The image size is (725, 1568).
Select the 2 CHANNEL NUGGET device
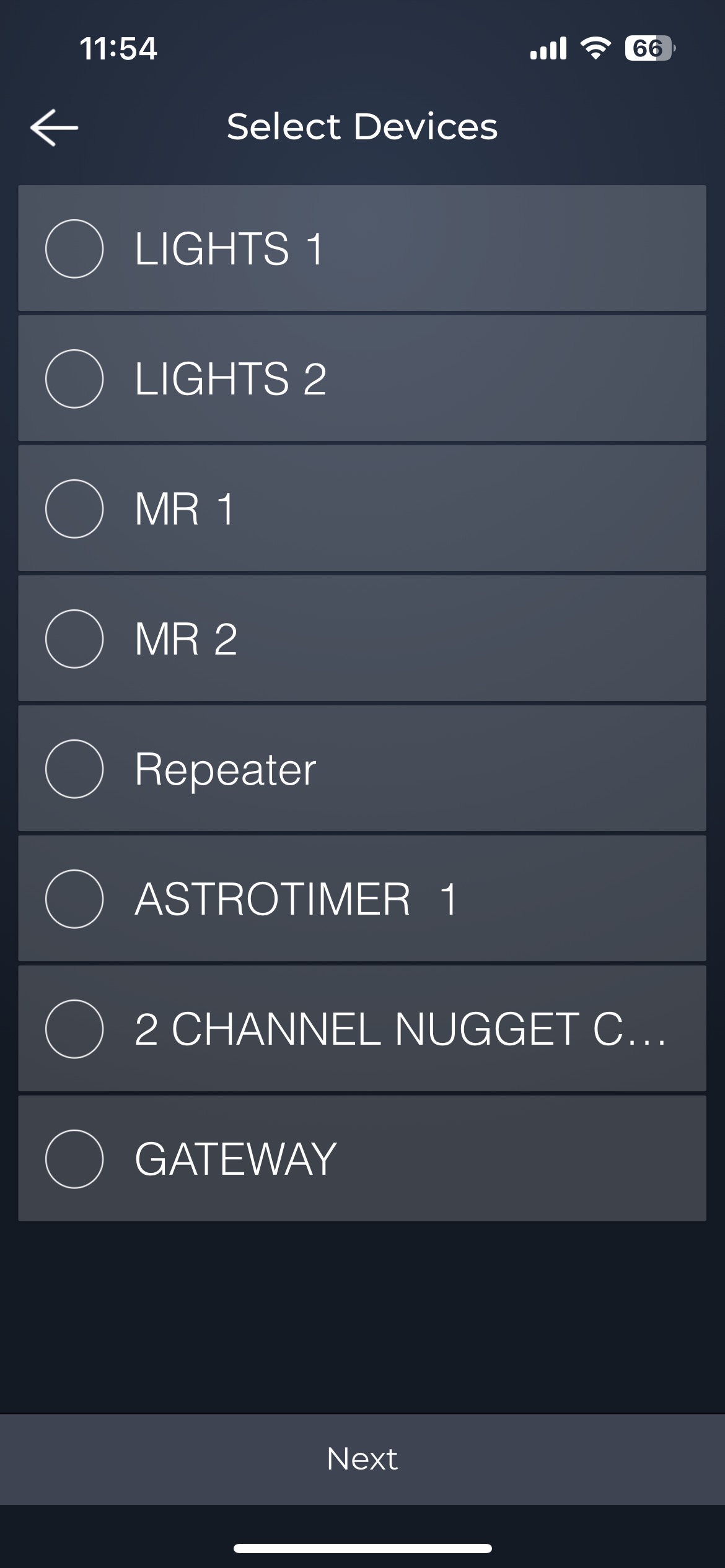pos(74,1029)
